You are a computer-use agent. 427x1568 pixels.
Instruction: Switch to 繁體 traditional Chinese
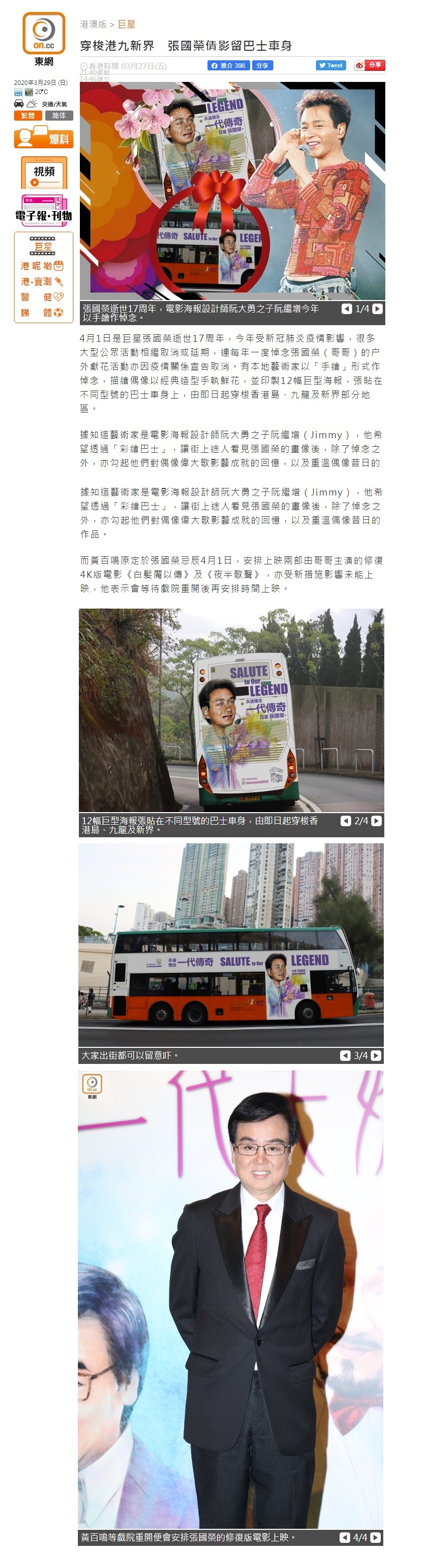coord(28,116)
